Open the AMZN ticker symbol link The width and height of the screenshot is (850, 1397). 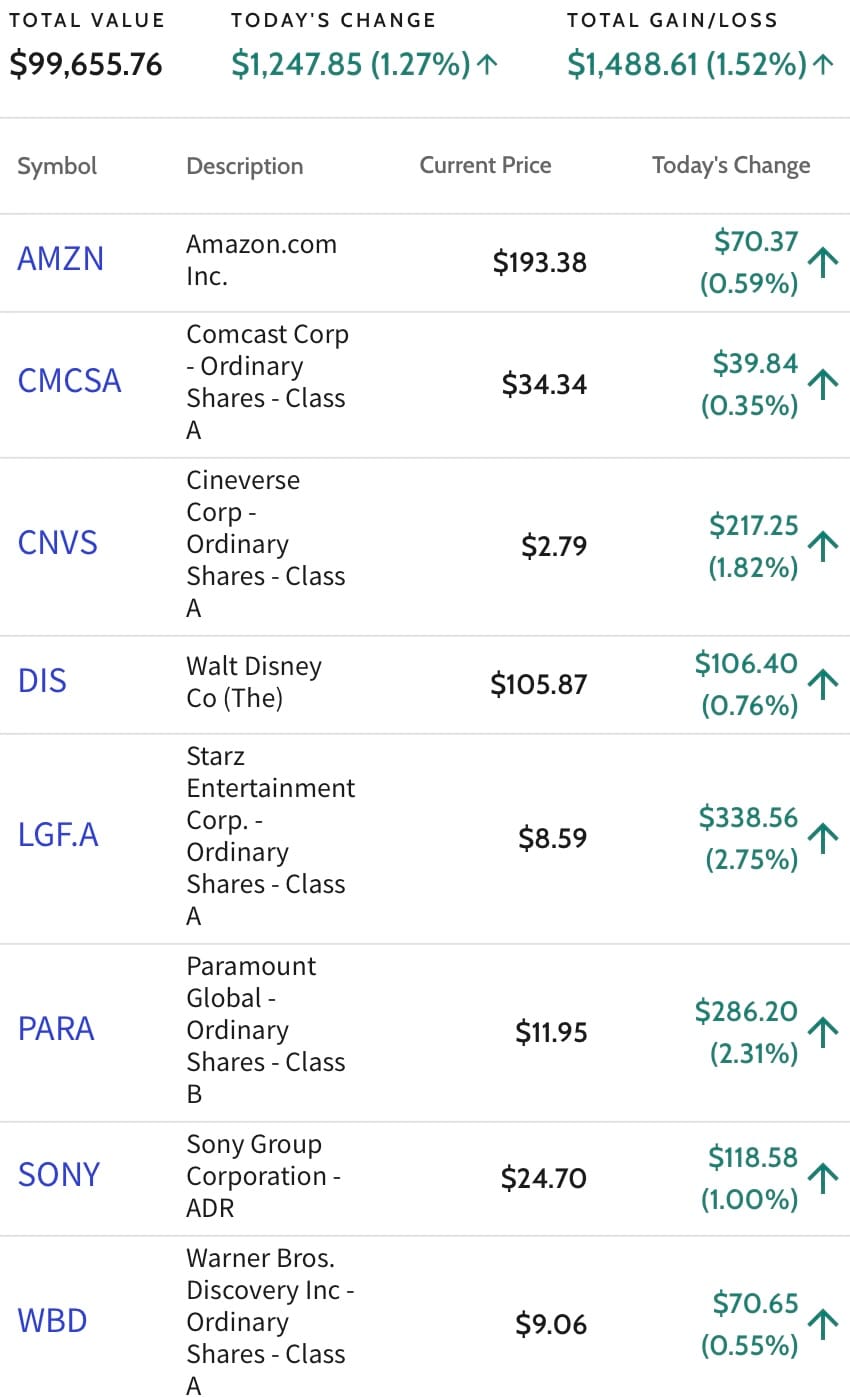pyautogui.click(x=61, y=260)
